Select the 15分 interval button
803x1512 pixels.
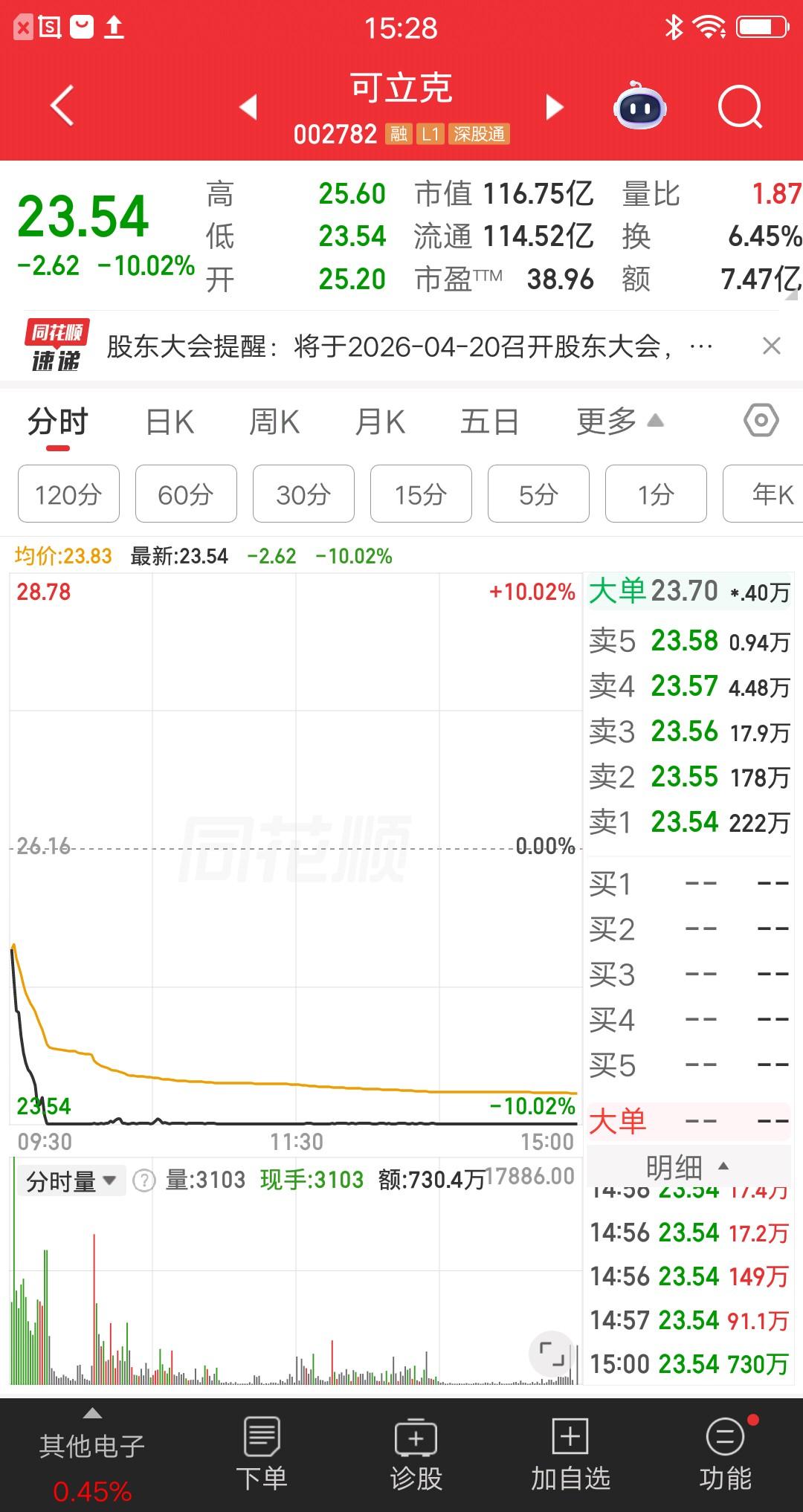click(x=420, y=494)
